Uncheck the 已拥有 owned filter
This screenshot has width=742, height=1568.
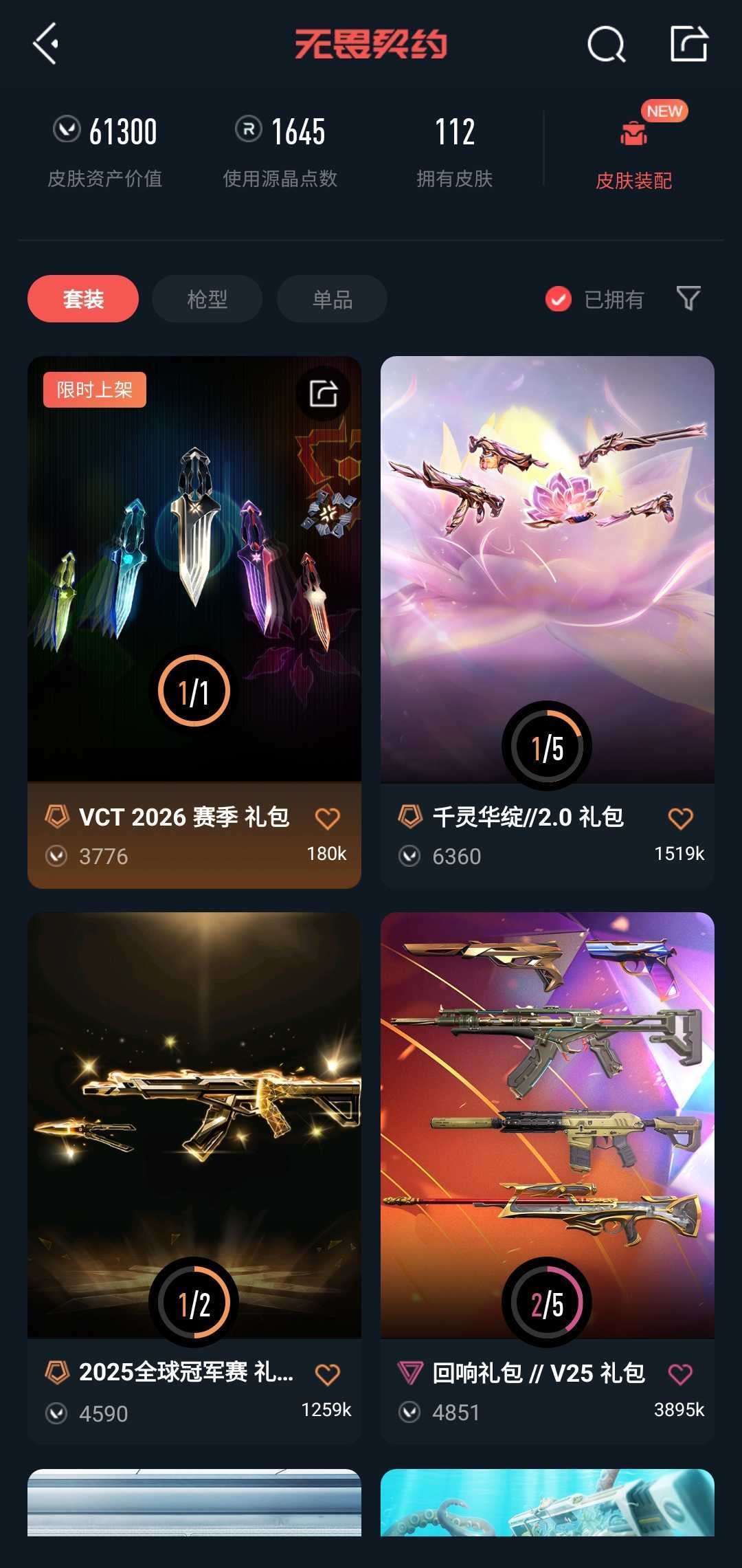coord(558,299)
